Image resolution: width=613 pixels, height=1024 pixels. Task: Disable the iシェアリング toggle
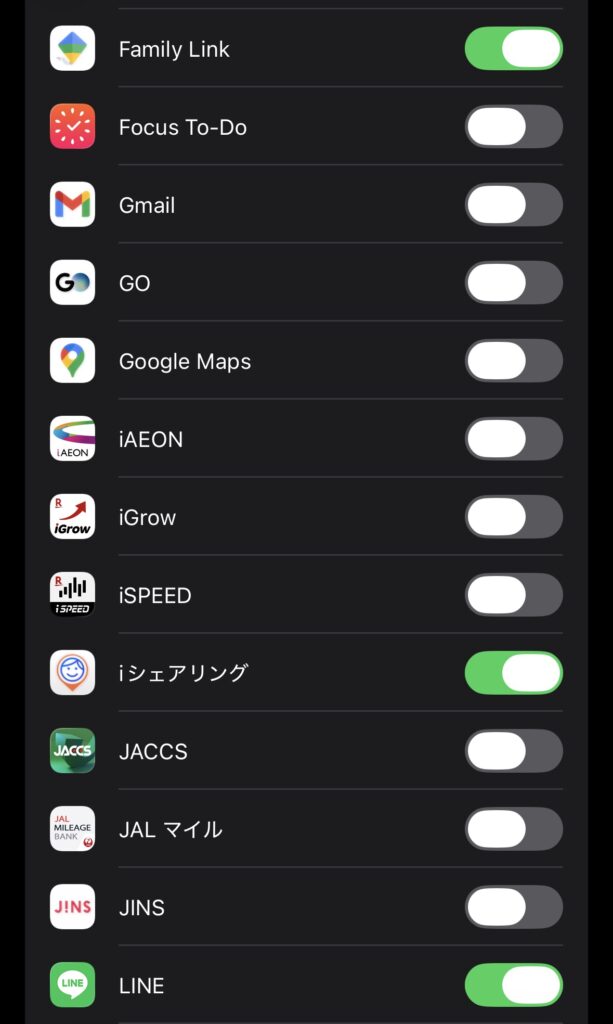513,673
